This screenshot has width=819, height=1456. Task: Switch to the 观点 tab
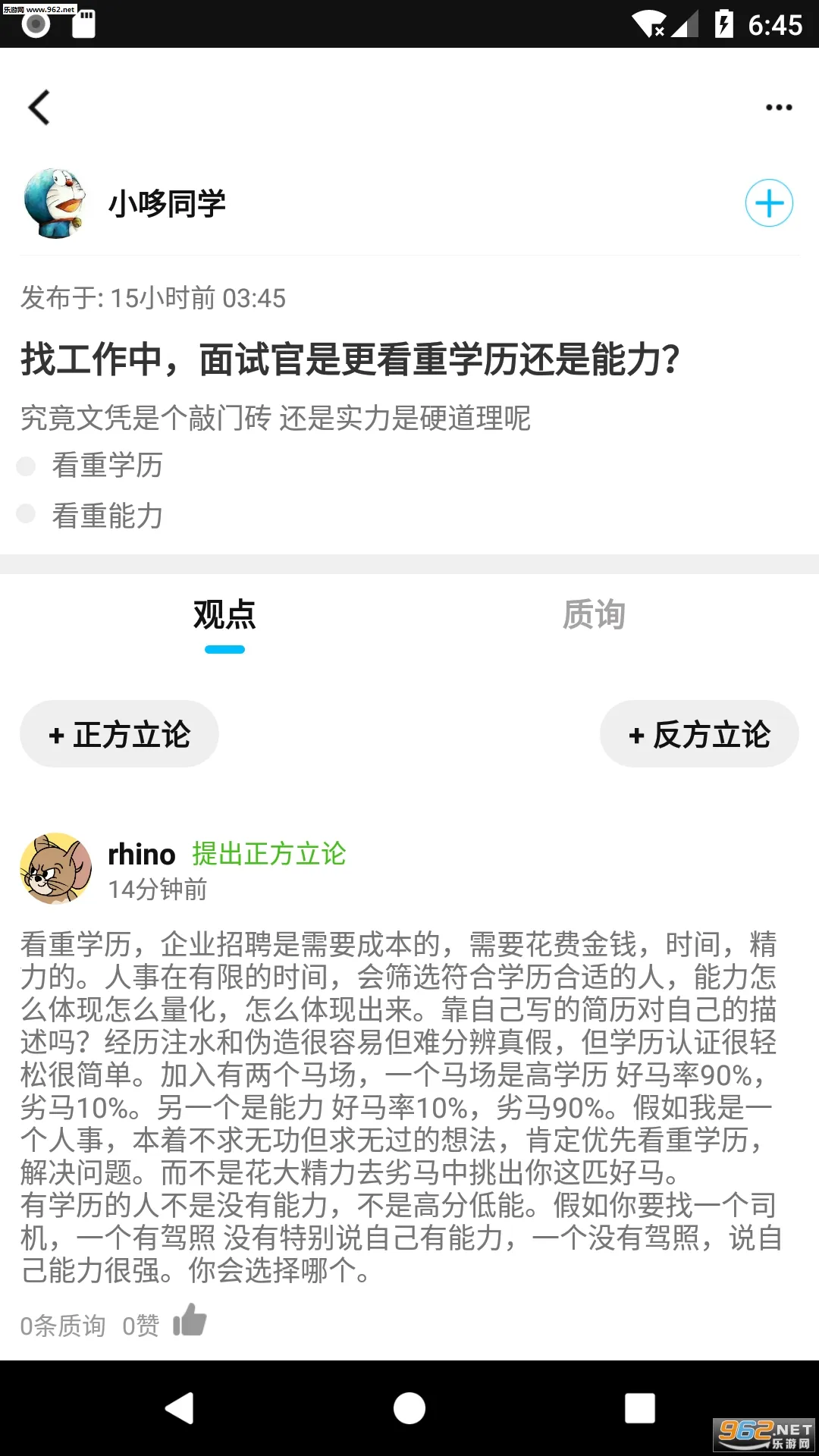[224, 615]
